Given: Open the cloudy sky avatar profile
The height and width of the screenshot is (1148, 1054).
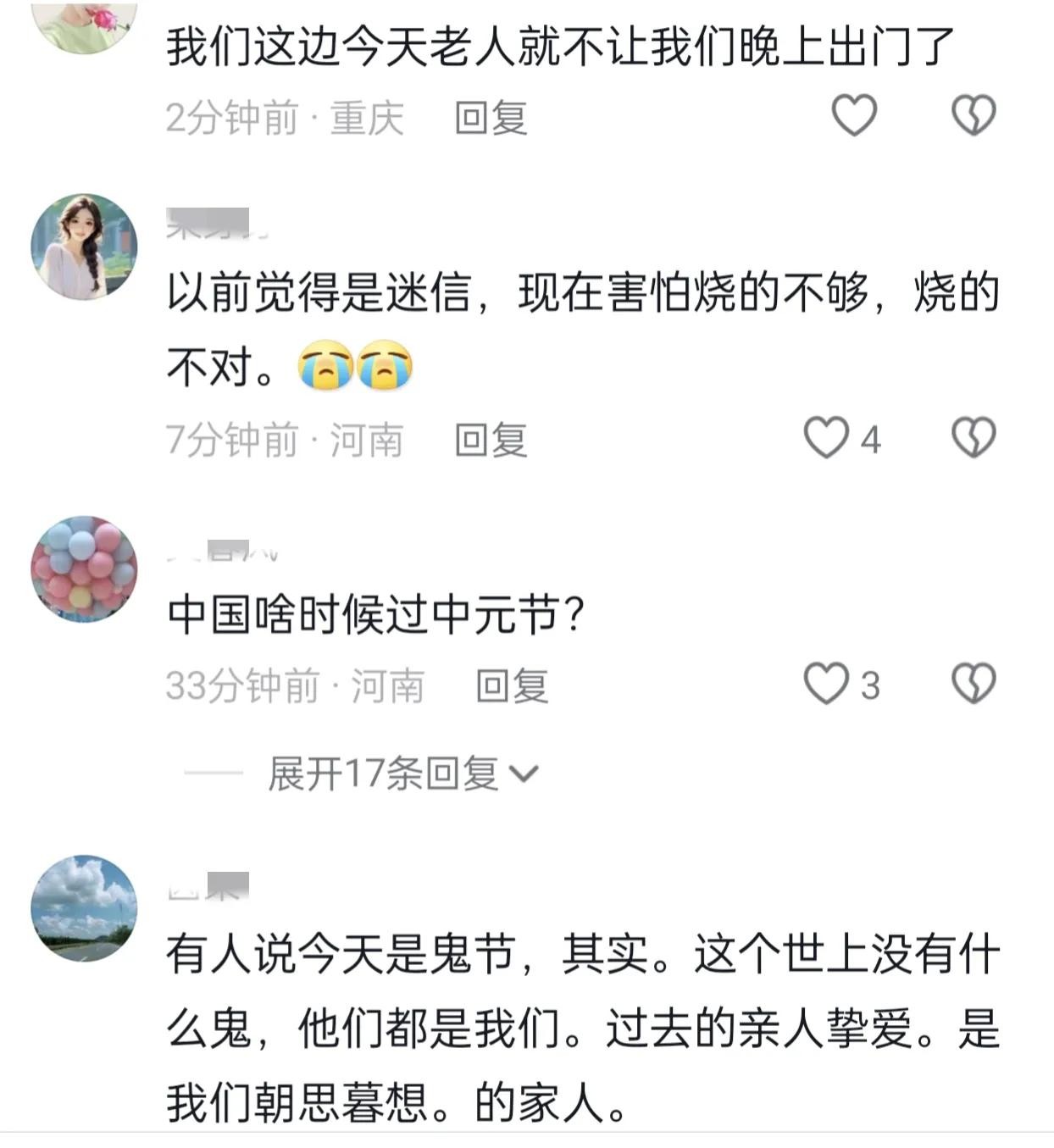Looking at the screenshot, I should (84, 907).
